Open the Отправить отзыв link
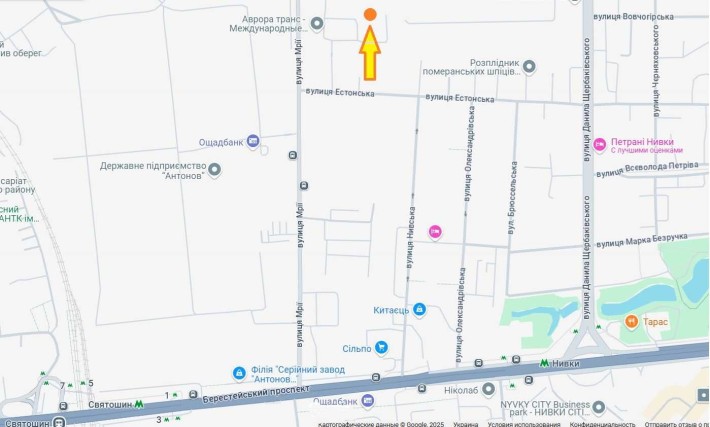 (x=677, y=423)
